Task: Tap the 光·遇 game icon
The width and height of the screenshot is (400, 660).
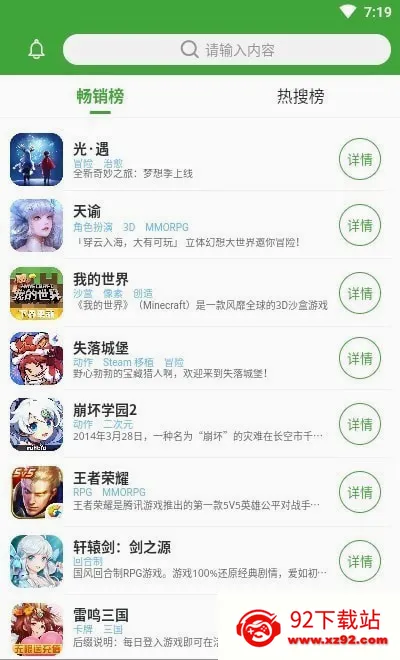Action: click(x=37, y=160)
